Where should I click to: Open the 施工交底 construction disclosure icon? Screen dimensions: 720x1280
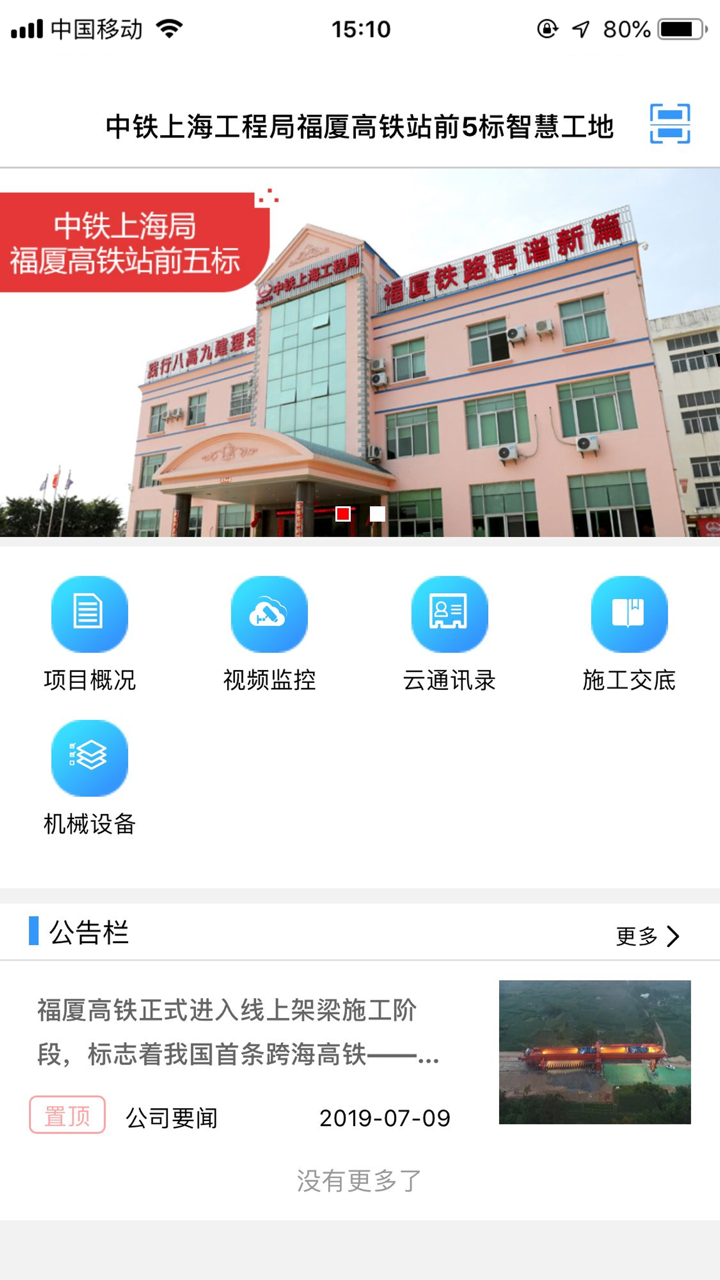pos(629,613)
